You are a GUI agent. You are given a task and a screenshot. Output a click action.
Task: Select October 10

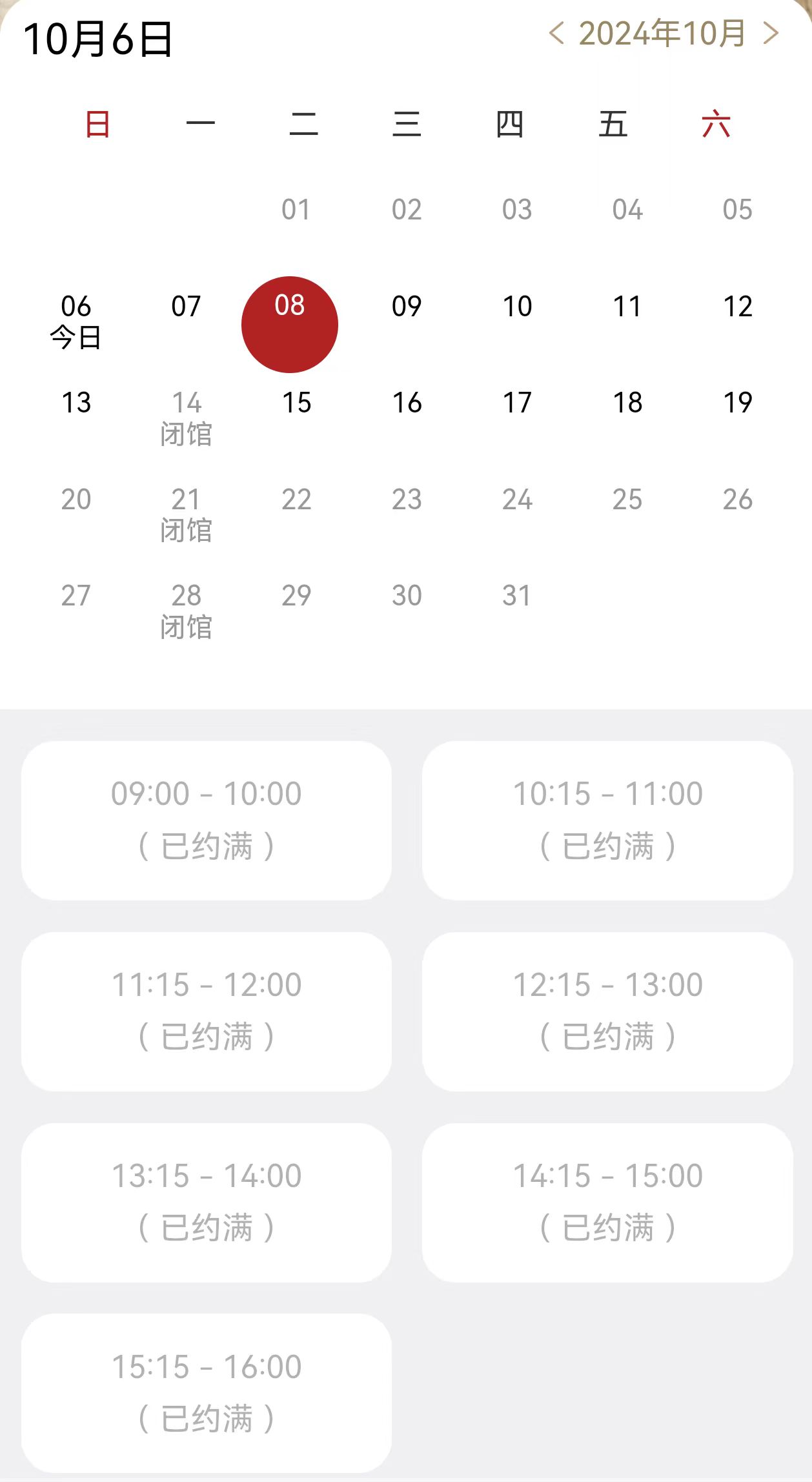(517, 307)
